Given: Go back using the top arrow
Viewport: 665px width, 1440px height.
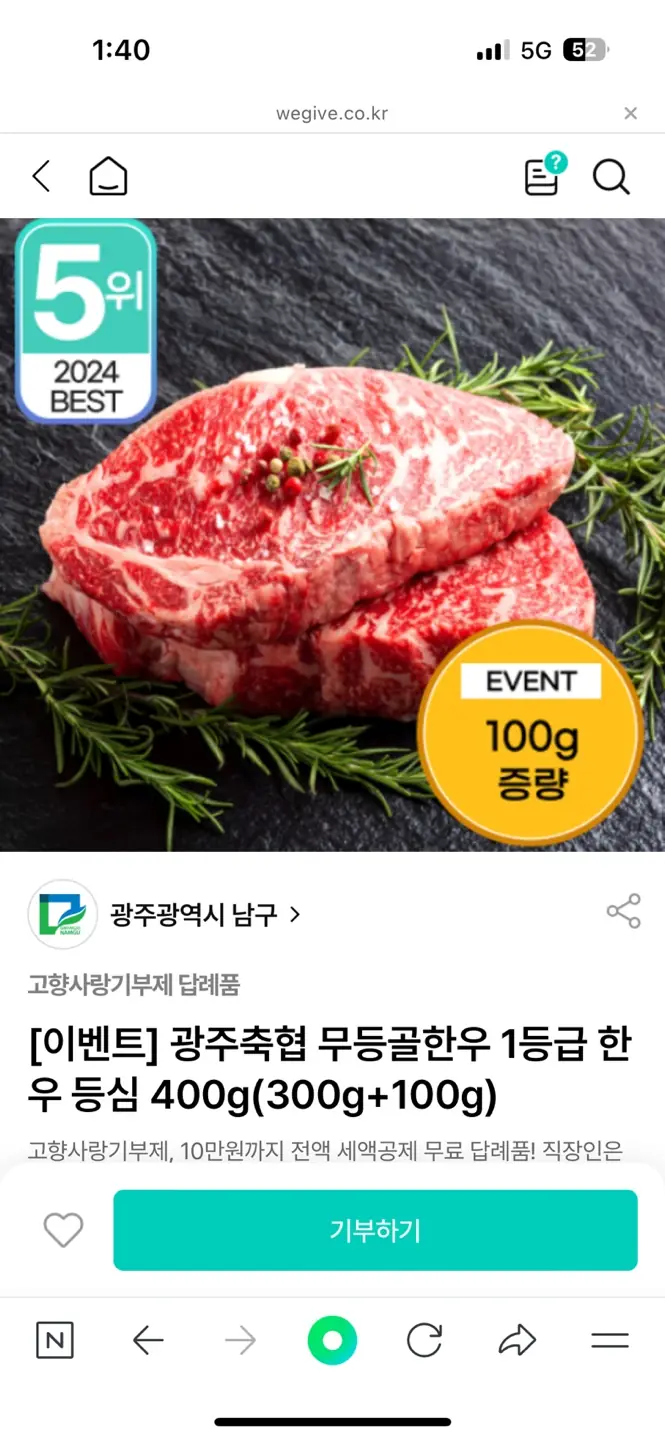Looking at the screenshot, I should [x=41, y=177].
